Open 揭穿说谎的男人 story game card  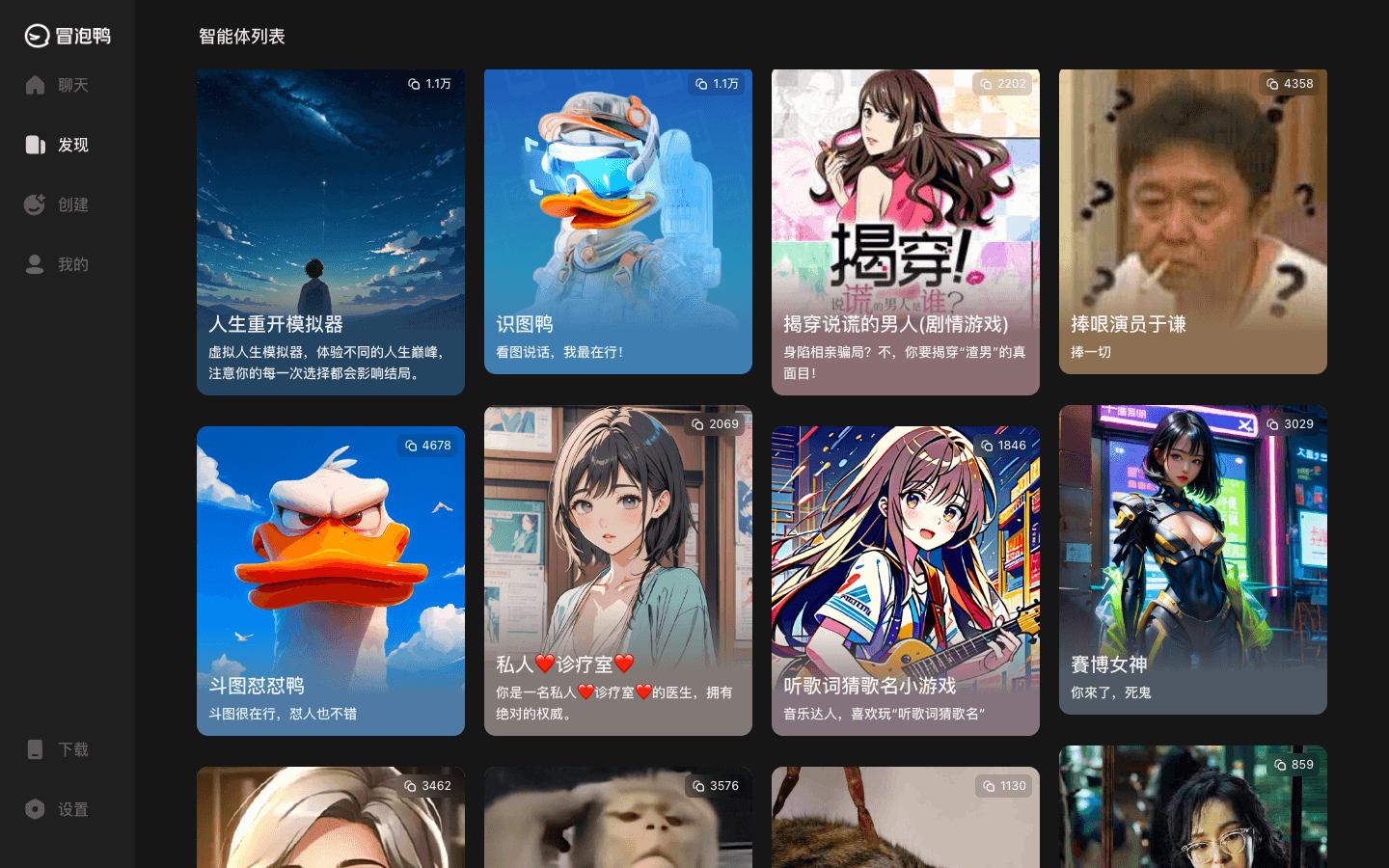click(x=905, y=231)
